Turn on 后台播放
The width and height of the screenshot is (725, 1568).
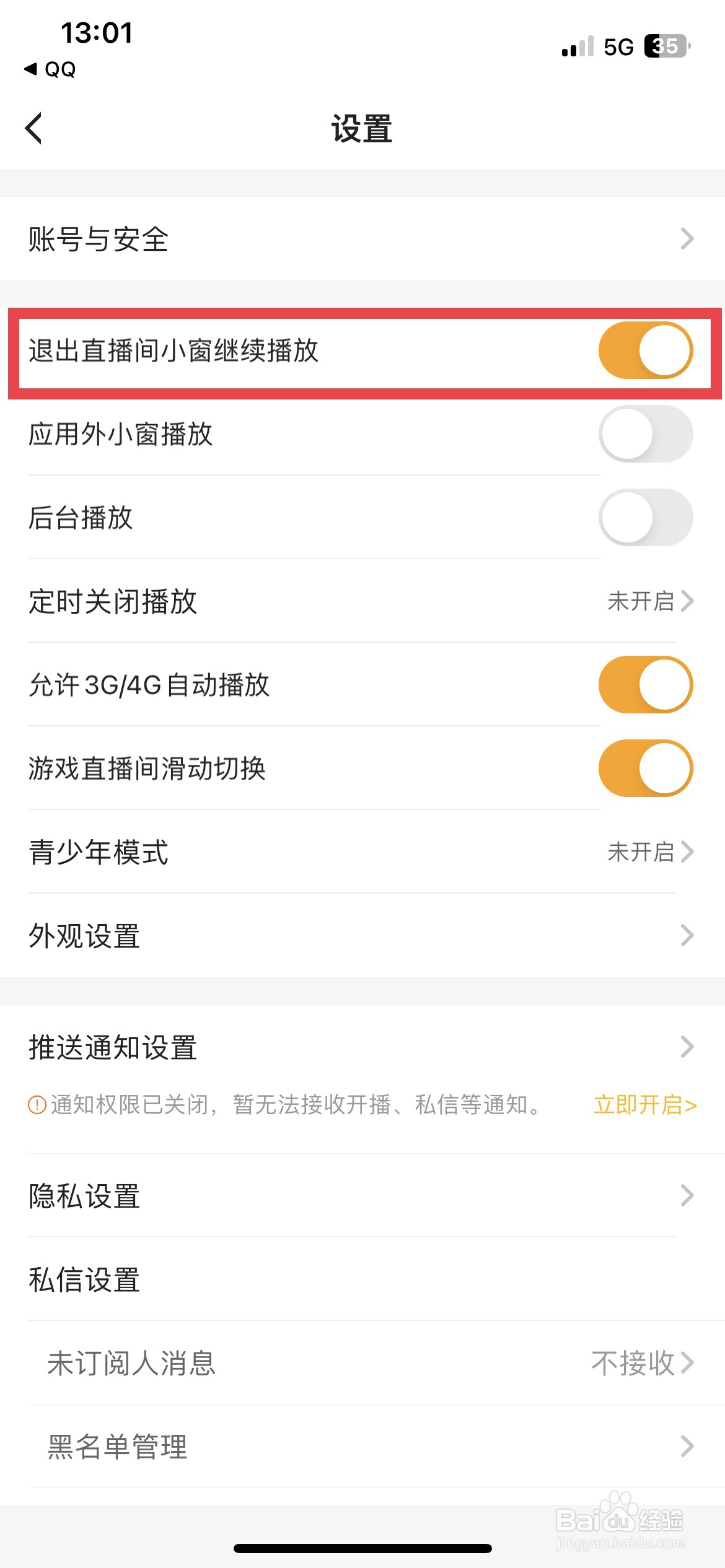click(x=645, y=517)
